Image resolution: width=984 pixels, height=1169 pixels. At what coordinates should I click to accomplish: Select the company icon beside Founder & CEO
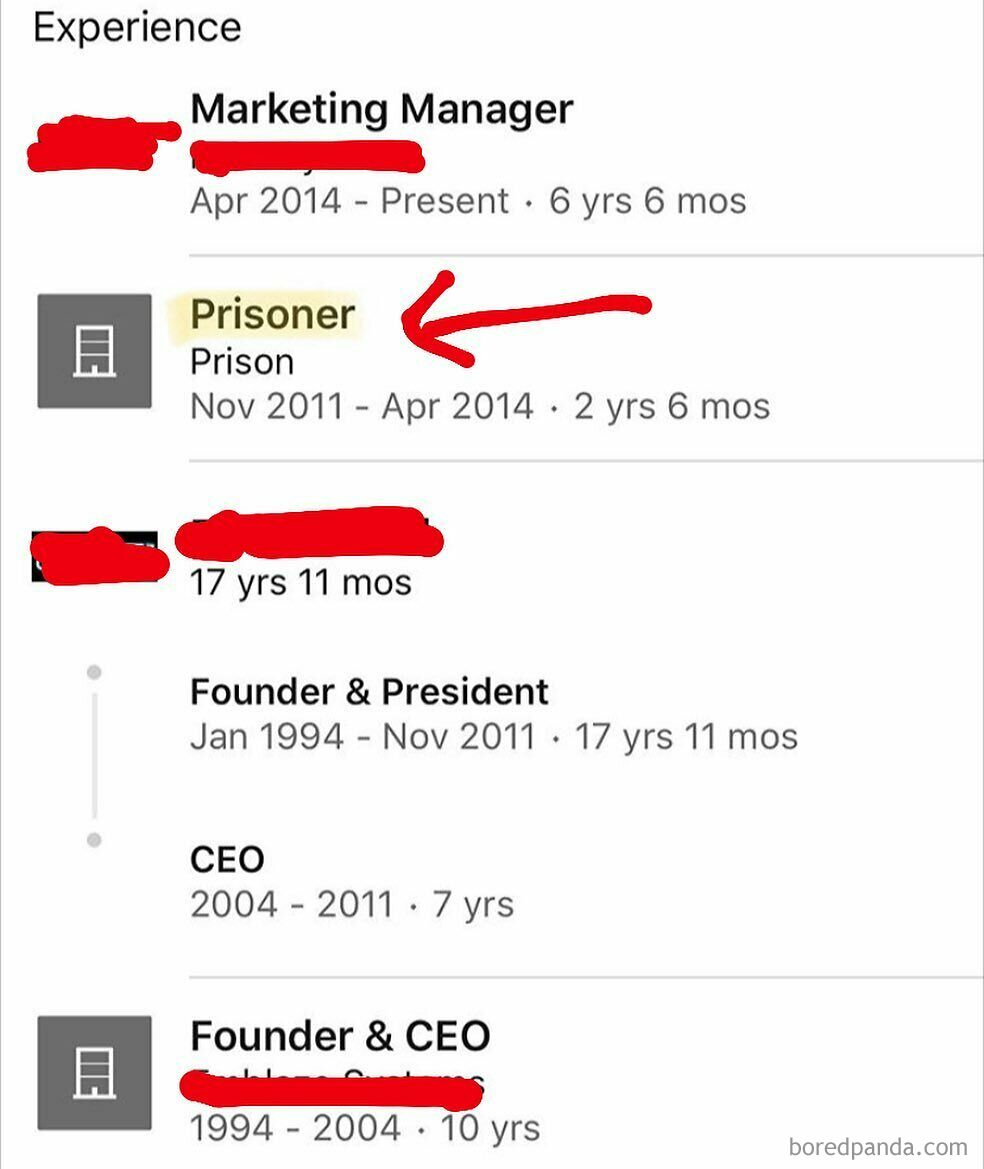(x=94, y=1066)
